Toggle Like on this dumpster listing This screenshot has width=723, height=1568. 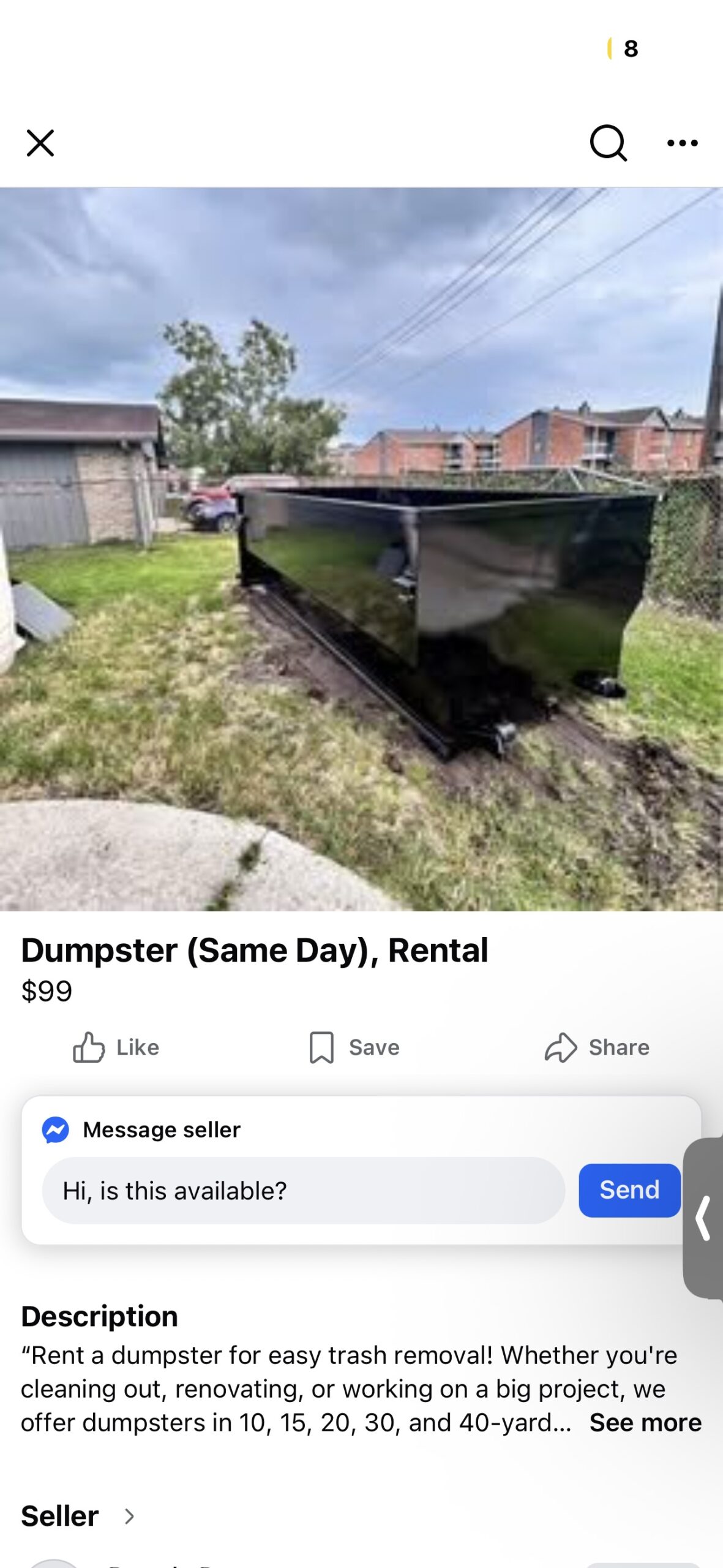[116, 1047]
